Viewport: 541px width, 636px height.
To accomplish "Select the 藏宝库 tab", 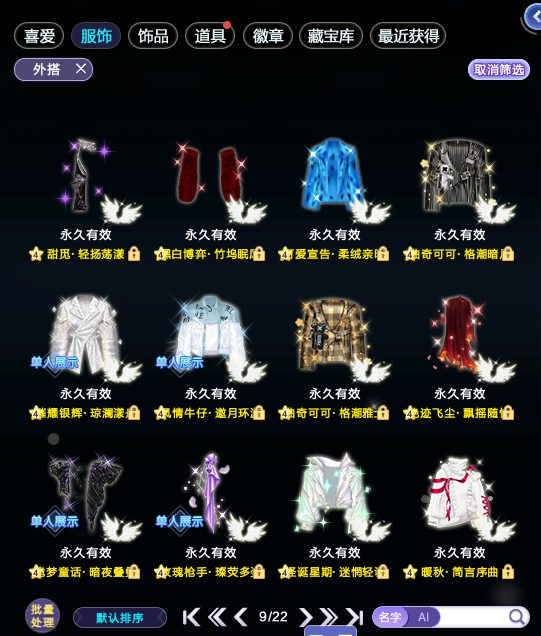I will (x=331, y=36).
